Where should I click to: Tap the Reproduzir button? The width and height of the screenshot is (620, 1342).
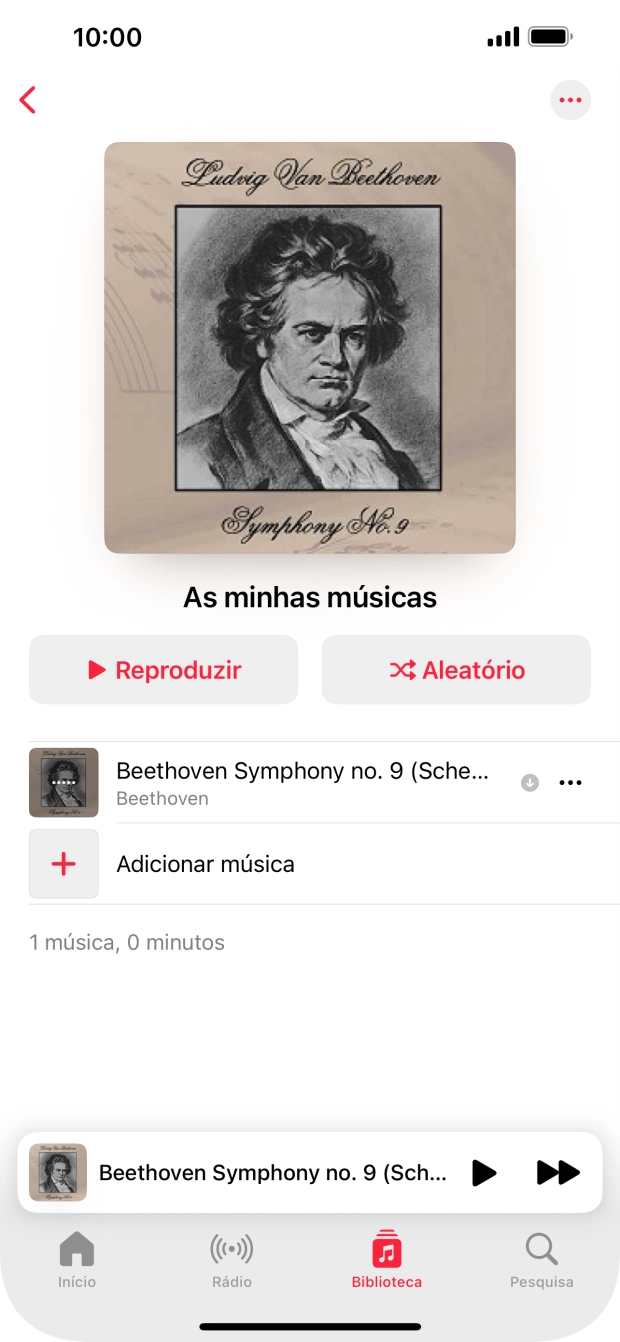click(164, 670)
